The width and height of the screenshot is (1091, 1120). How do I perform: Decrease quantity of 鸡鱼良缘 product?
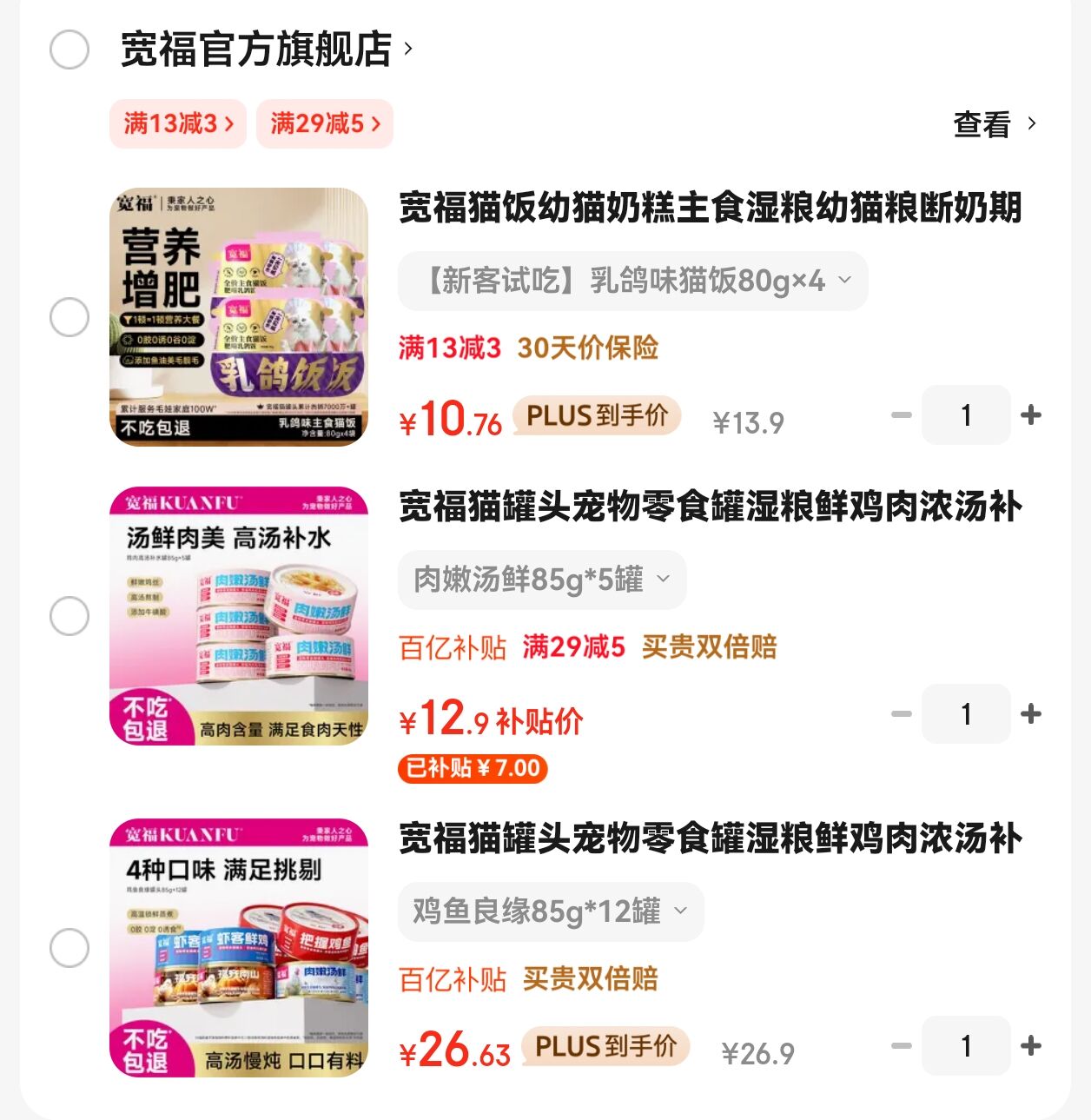901,1046
